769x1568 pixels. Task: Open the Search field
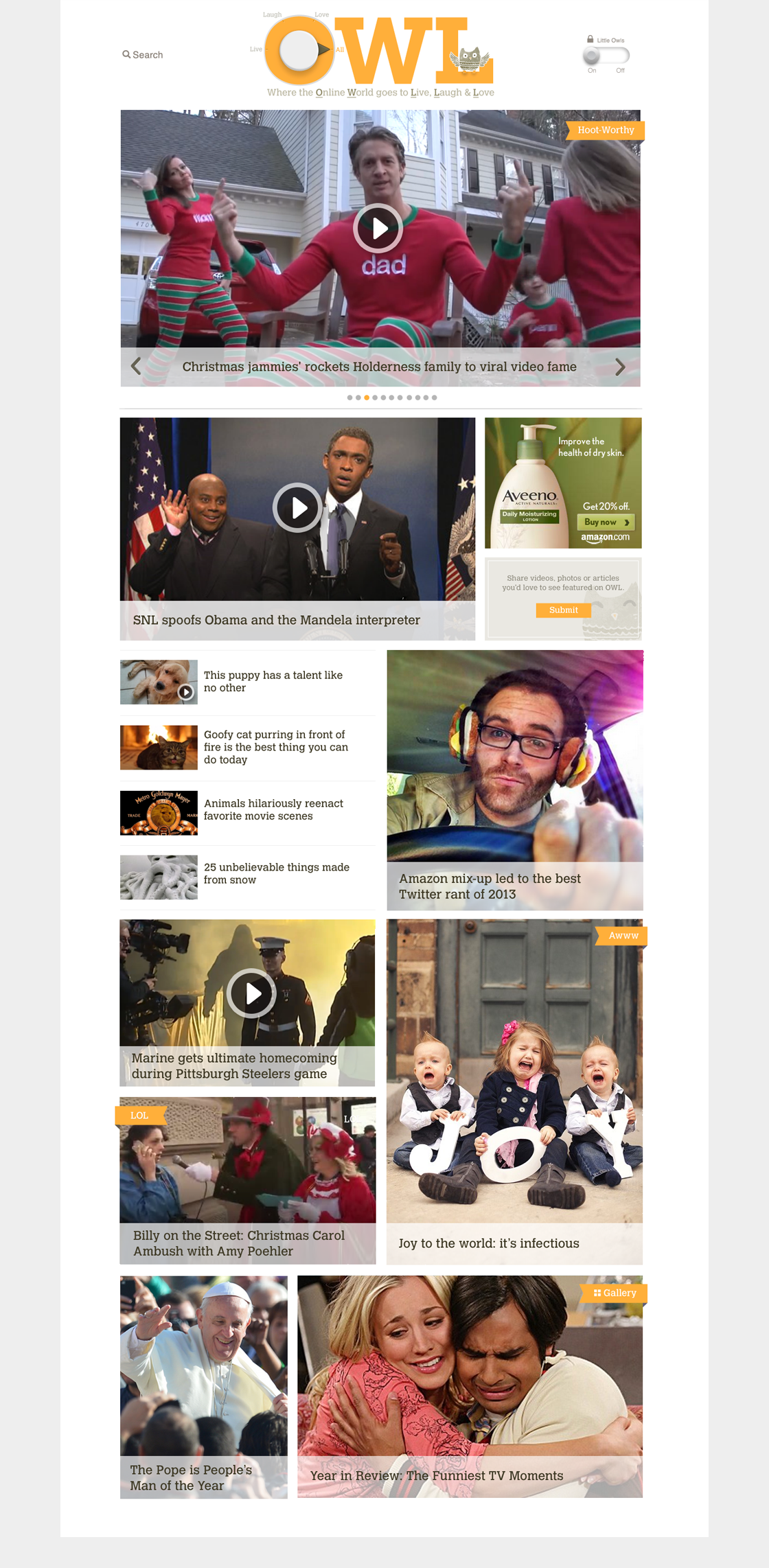point(143,55)
